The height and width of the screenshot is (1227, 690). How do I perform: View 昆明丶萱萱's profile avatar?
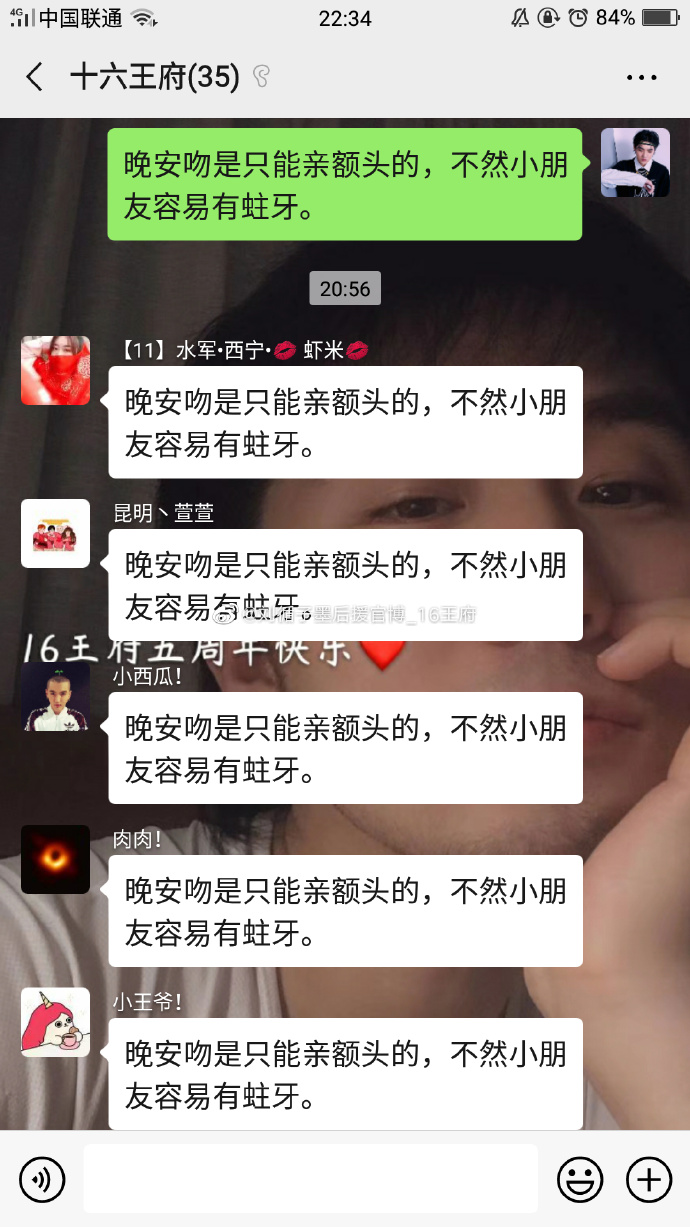(56, 533)
